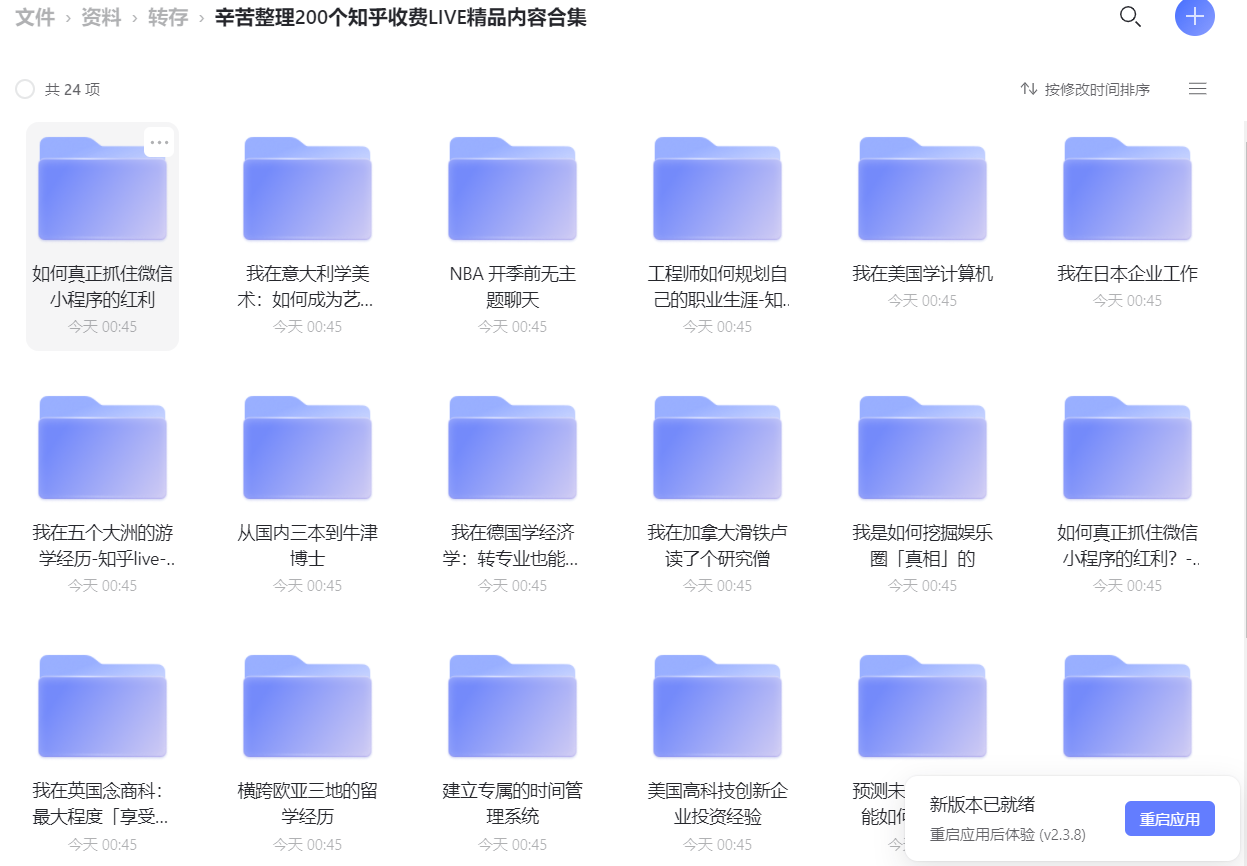
Task: Open the search icon
Action: (1130, 17)
